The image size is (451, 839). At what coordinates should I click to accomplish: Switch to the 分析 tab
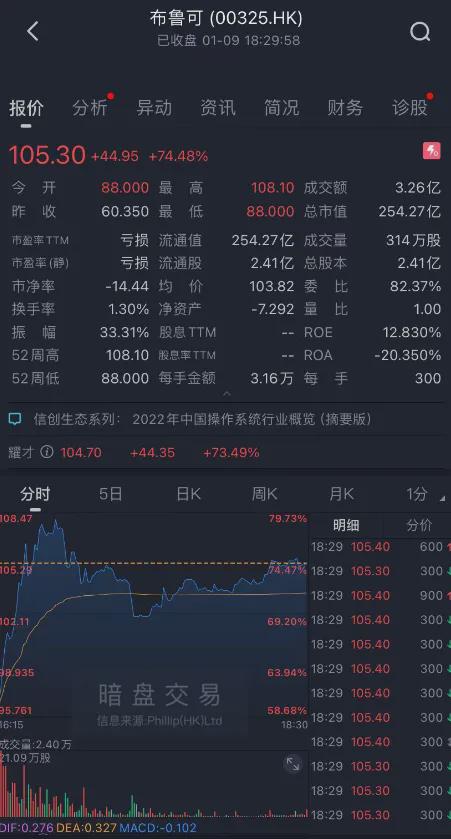[90, 108]
